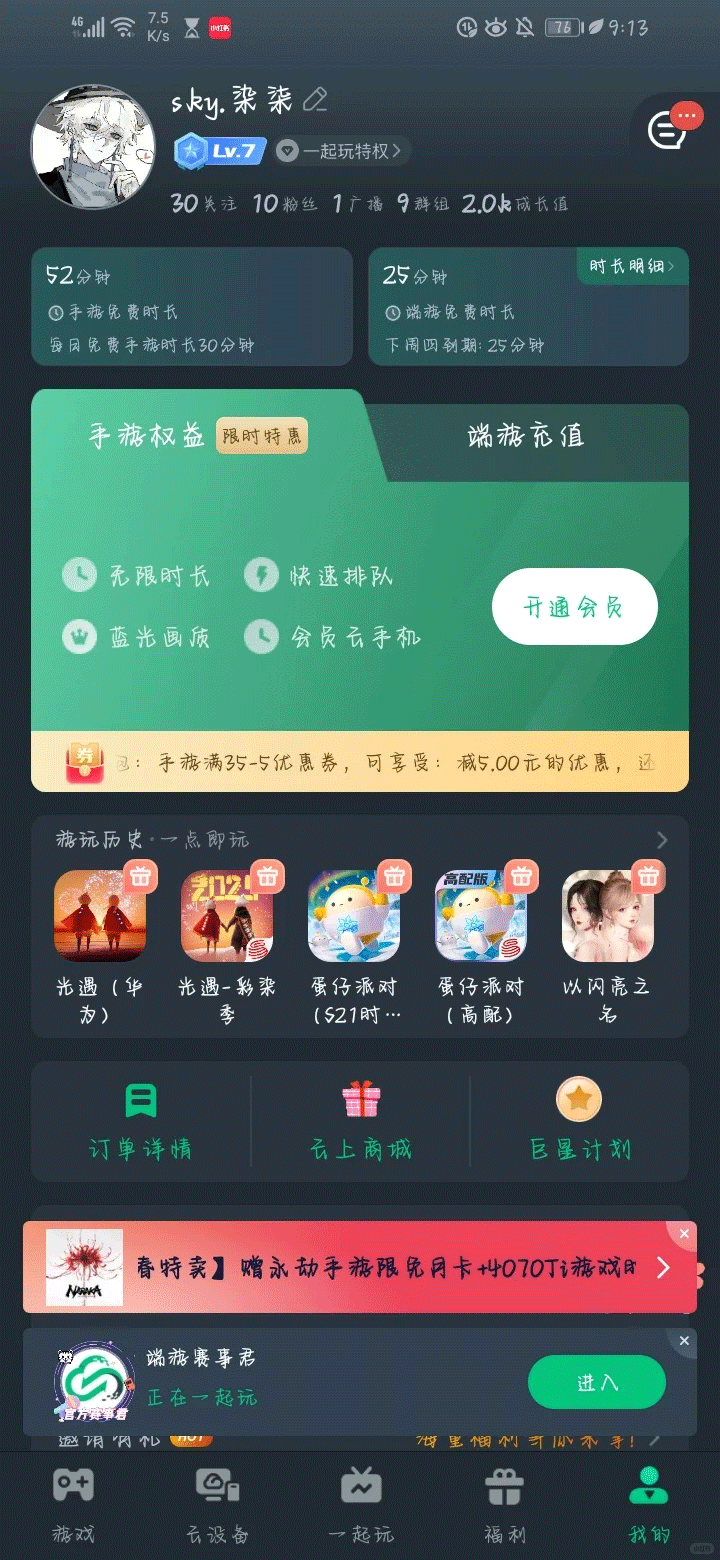Tap 进入 to join 端游赛事君
This screenshot has height=1560, width=720.
coord(596,1382)
